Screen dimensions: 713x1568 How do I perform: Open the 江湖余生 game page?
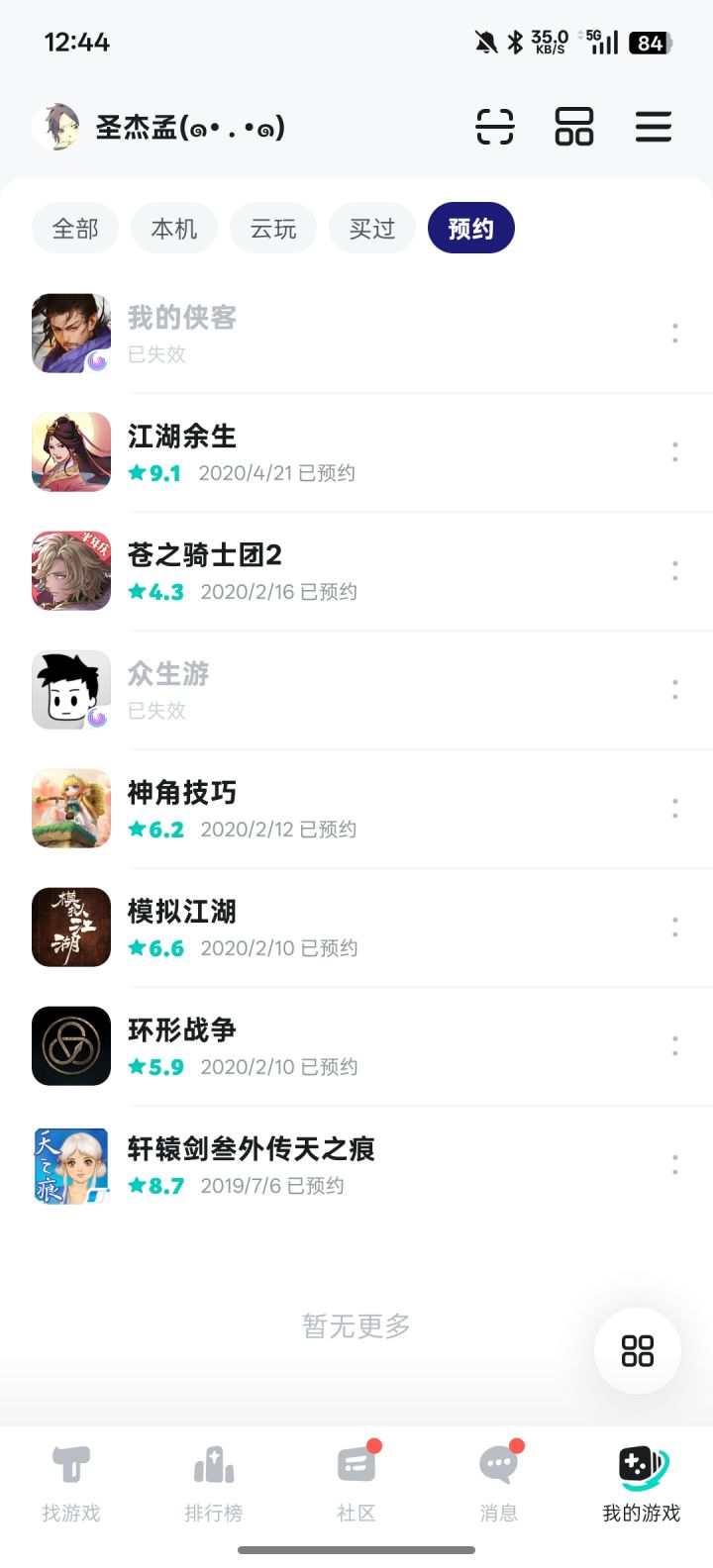pos(182,437)
